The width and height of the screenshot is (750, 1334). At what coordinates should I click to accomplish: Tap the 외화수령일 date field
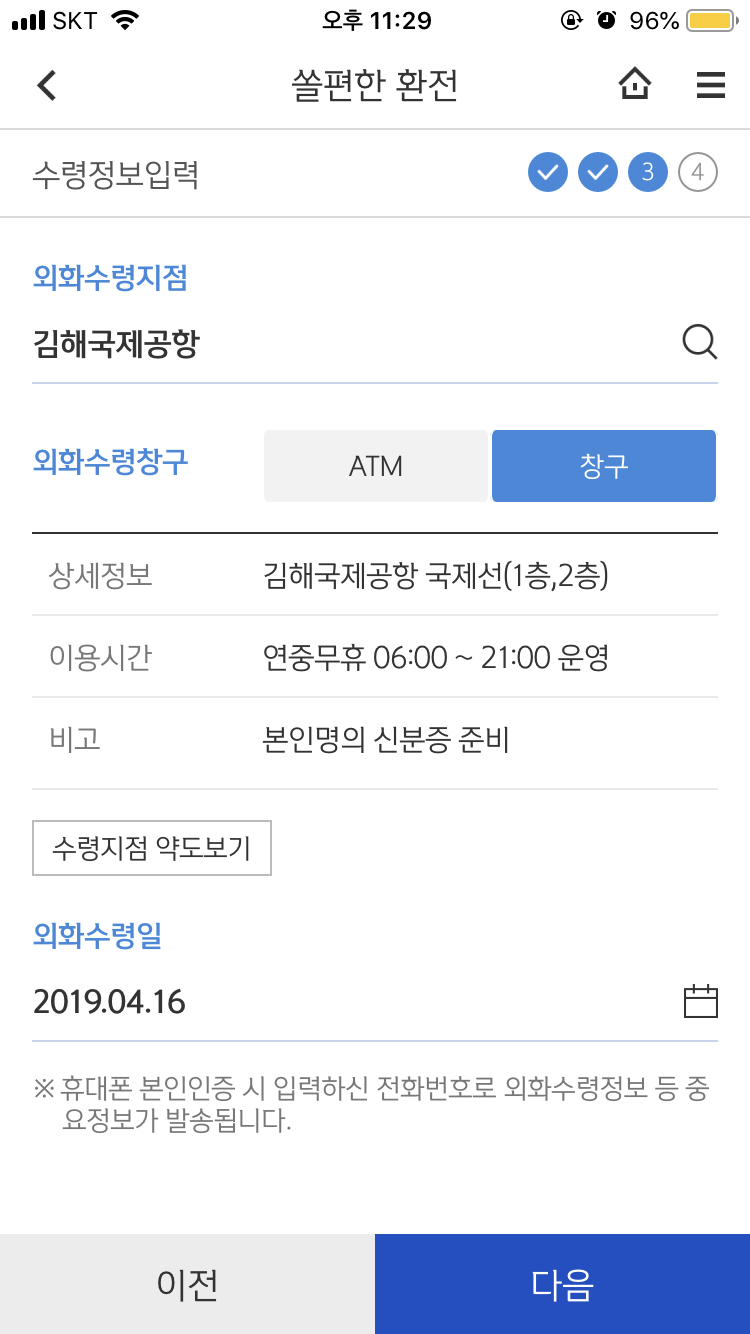(x=375, y=1002)
